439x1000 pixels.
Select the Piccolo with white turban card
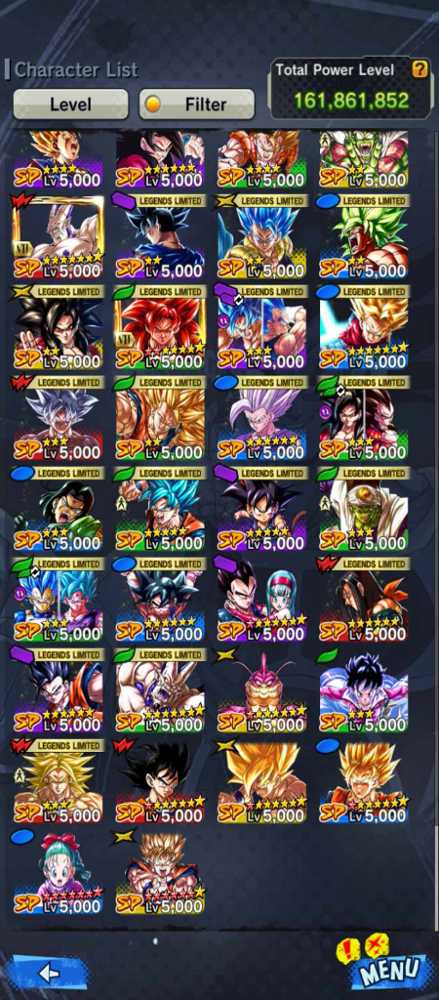coord(364,510)
